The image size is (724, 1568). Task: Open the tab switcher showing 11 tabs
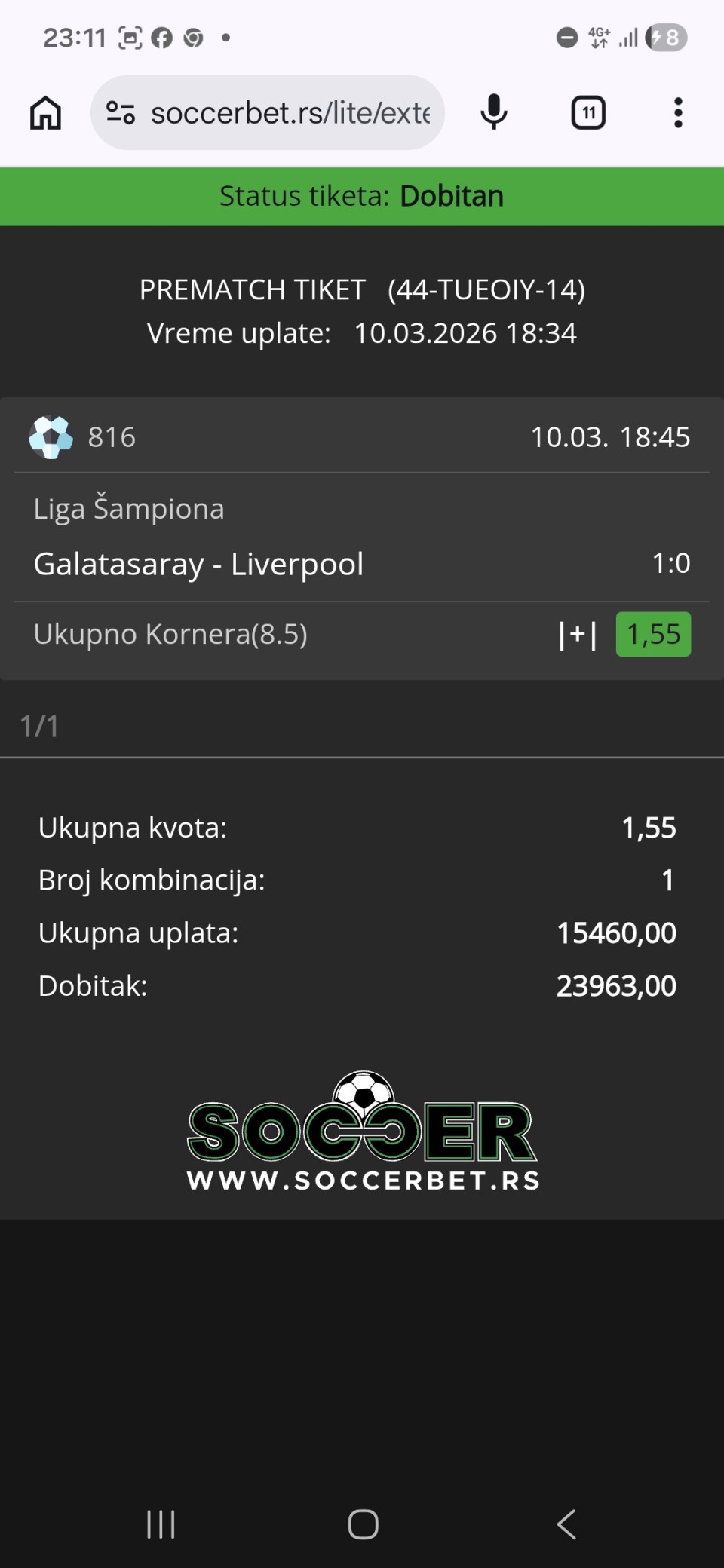[588, 113]
